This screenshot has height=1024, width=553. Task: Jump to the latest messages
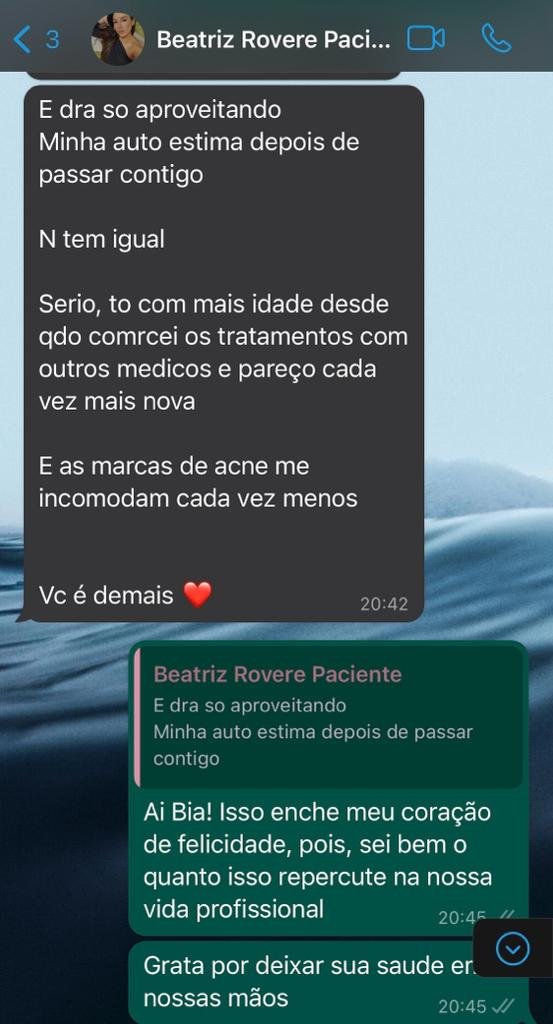[x=513, y=948]
